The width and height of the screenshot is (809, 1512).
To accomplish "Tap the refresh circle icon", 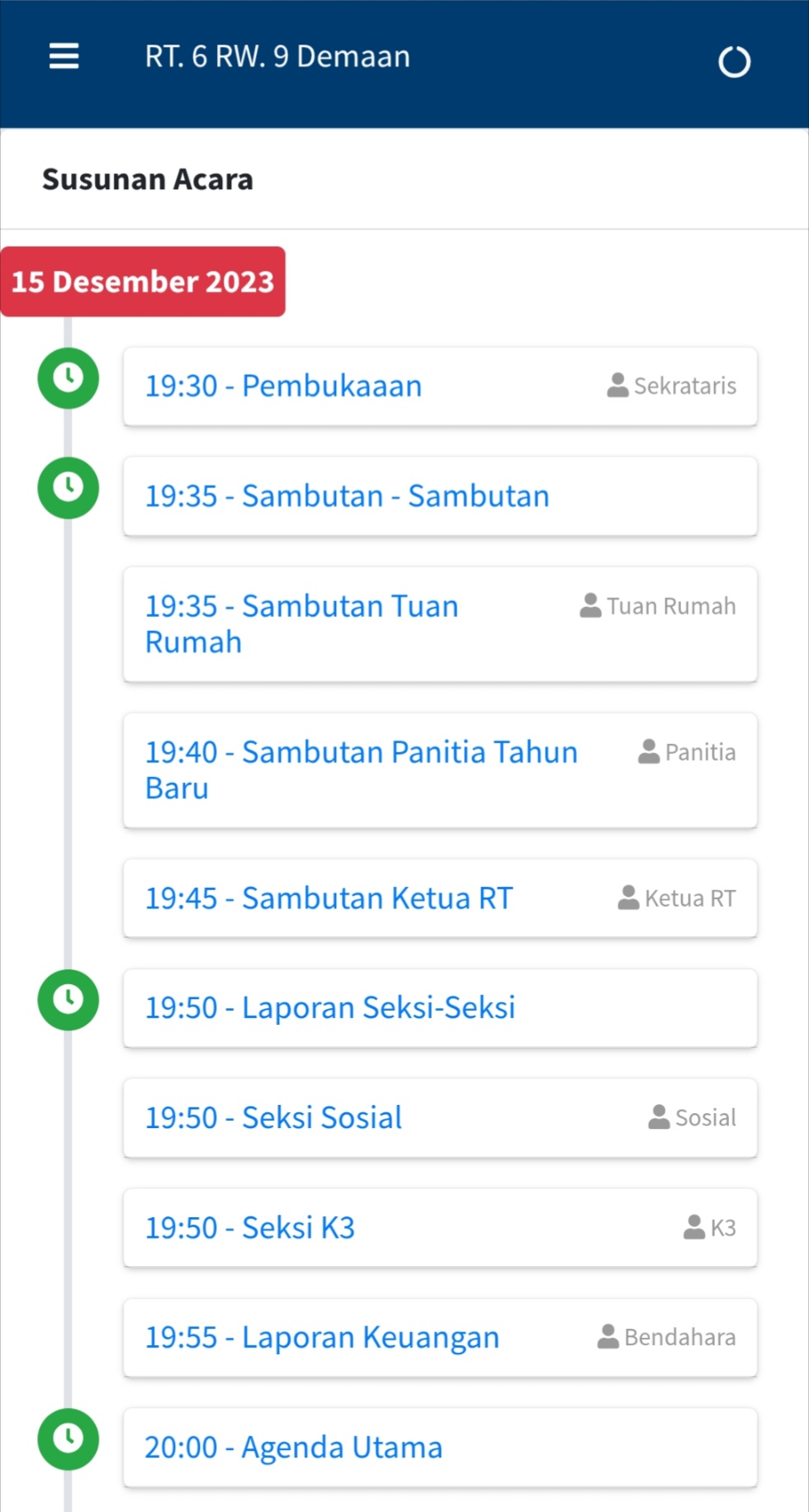I will tap(734, 61).
